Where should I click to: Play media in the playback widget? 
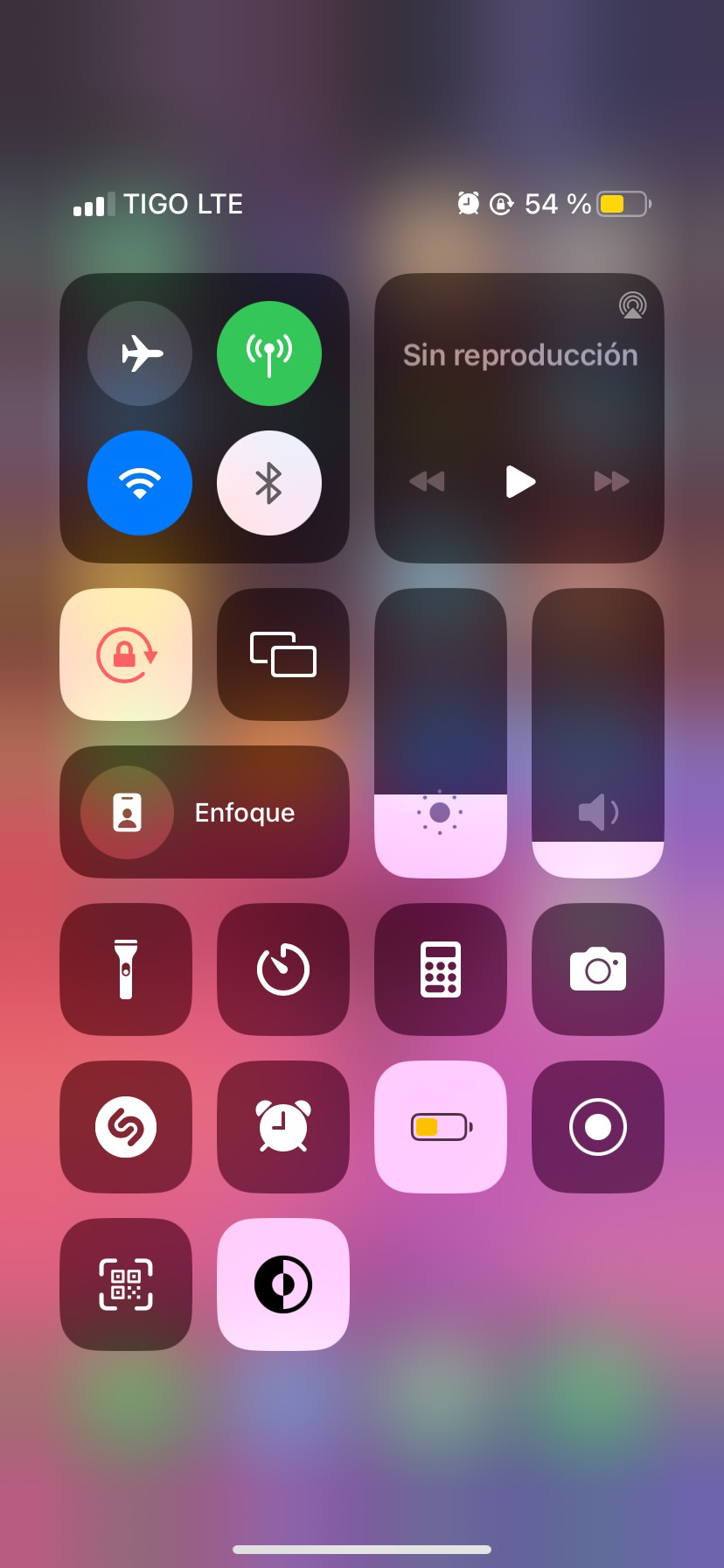tap(520, 481)
